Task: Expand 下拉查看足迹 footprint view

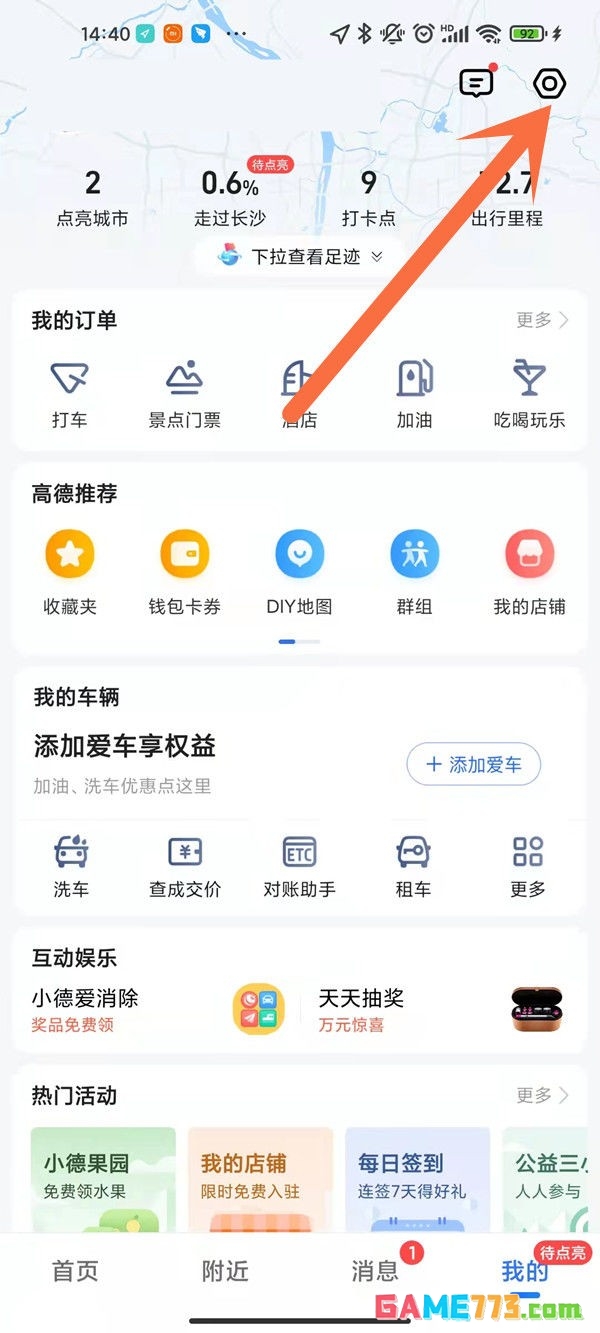Action: point(300,257)
